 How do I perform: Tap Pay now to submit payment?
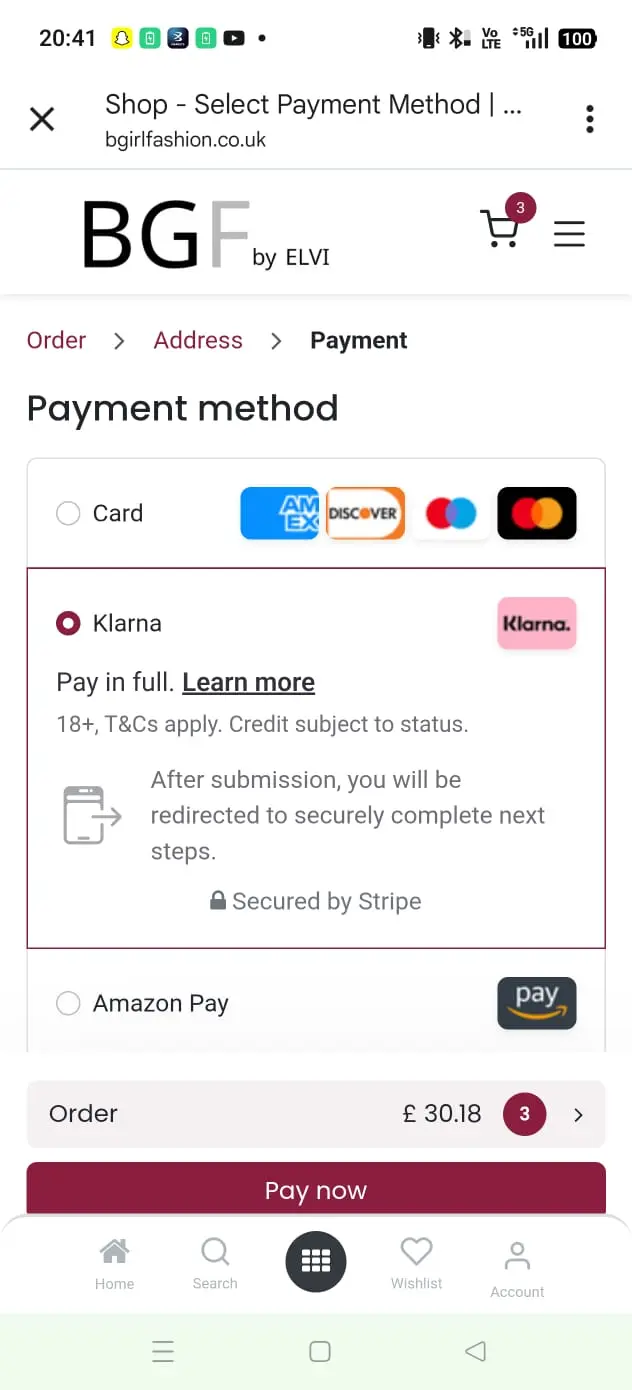tap(316, 1188)
